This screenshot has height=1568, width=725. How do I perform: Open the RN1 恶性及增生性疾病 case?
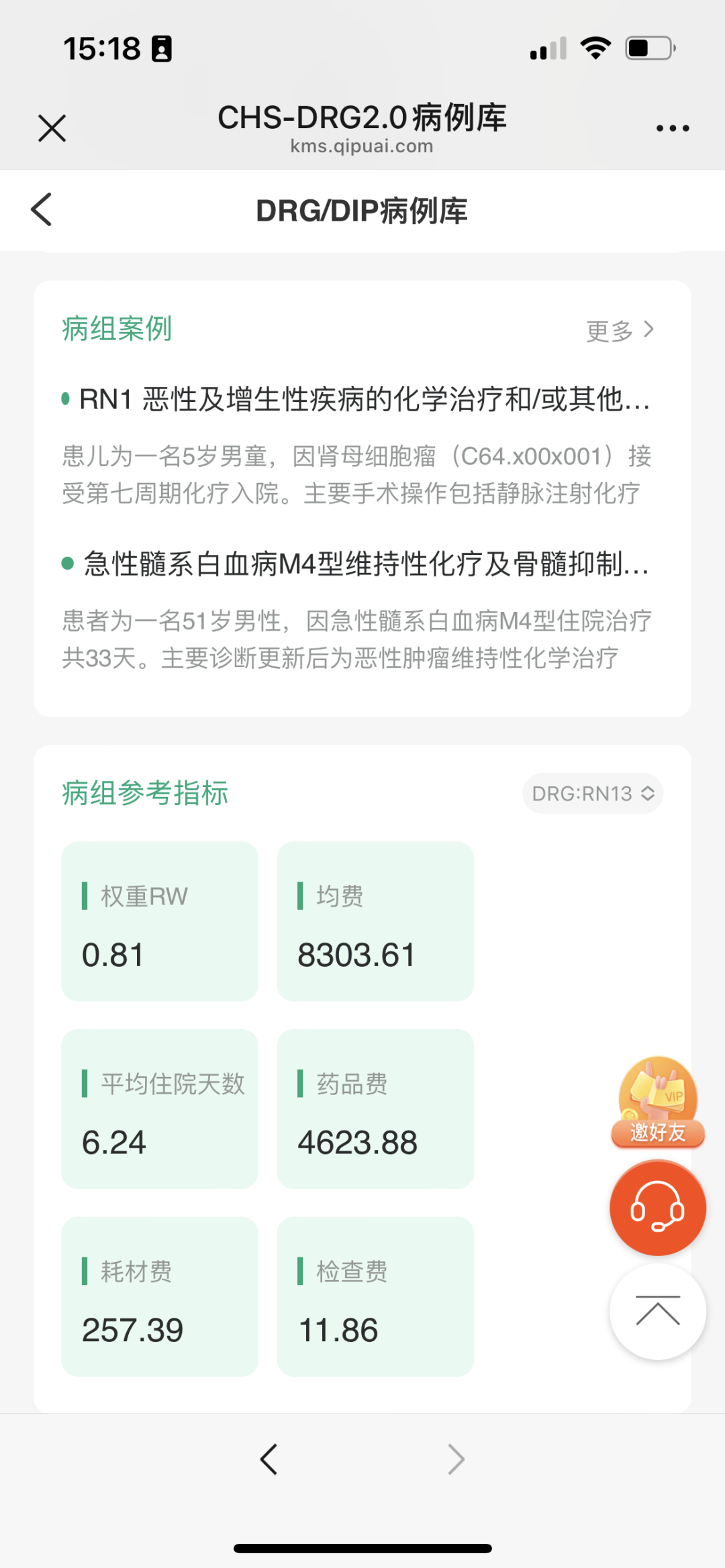pyautogui.click(x=362, y=400)
